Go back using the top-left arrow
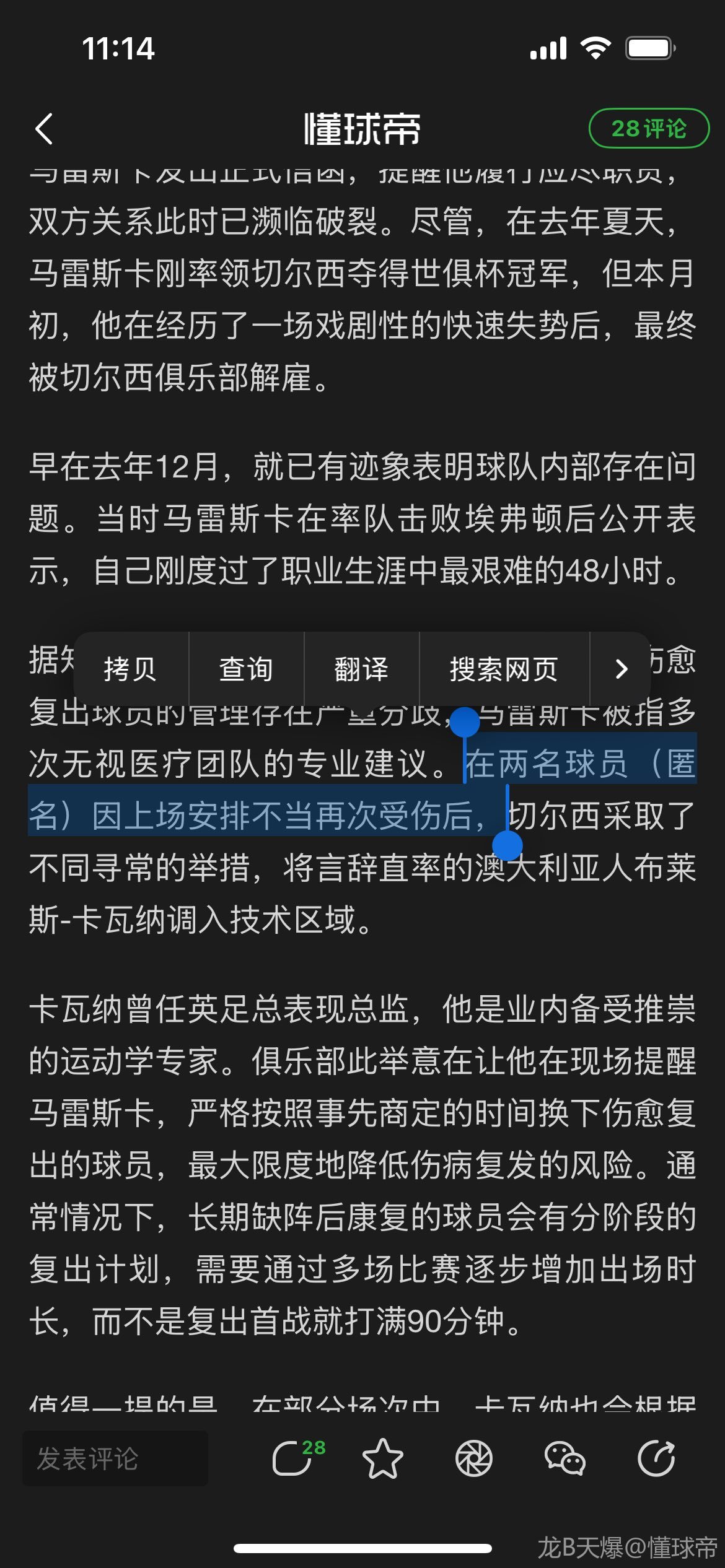This screenshot has height=1568, width=725. click(45, 129)
